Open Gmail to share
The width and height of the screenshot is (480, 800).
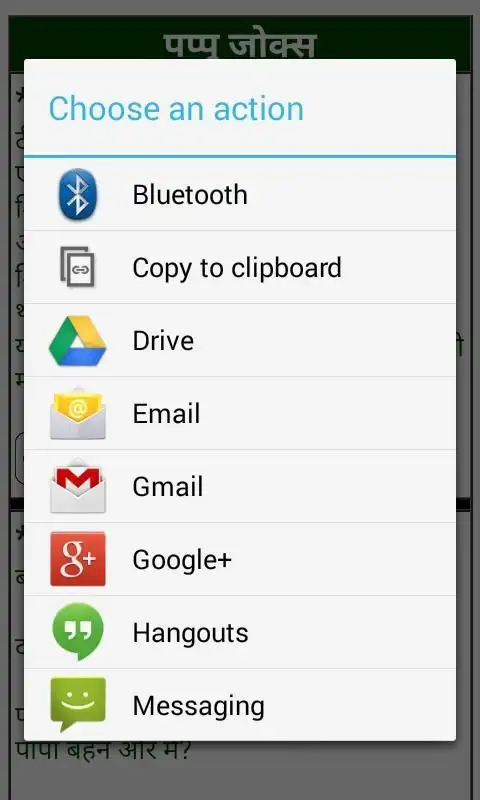[x=240, y=486]
